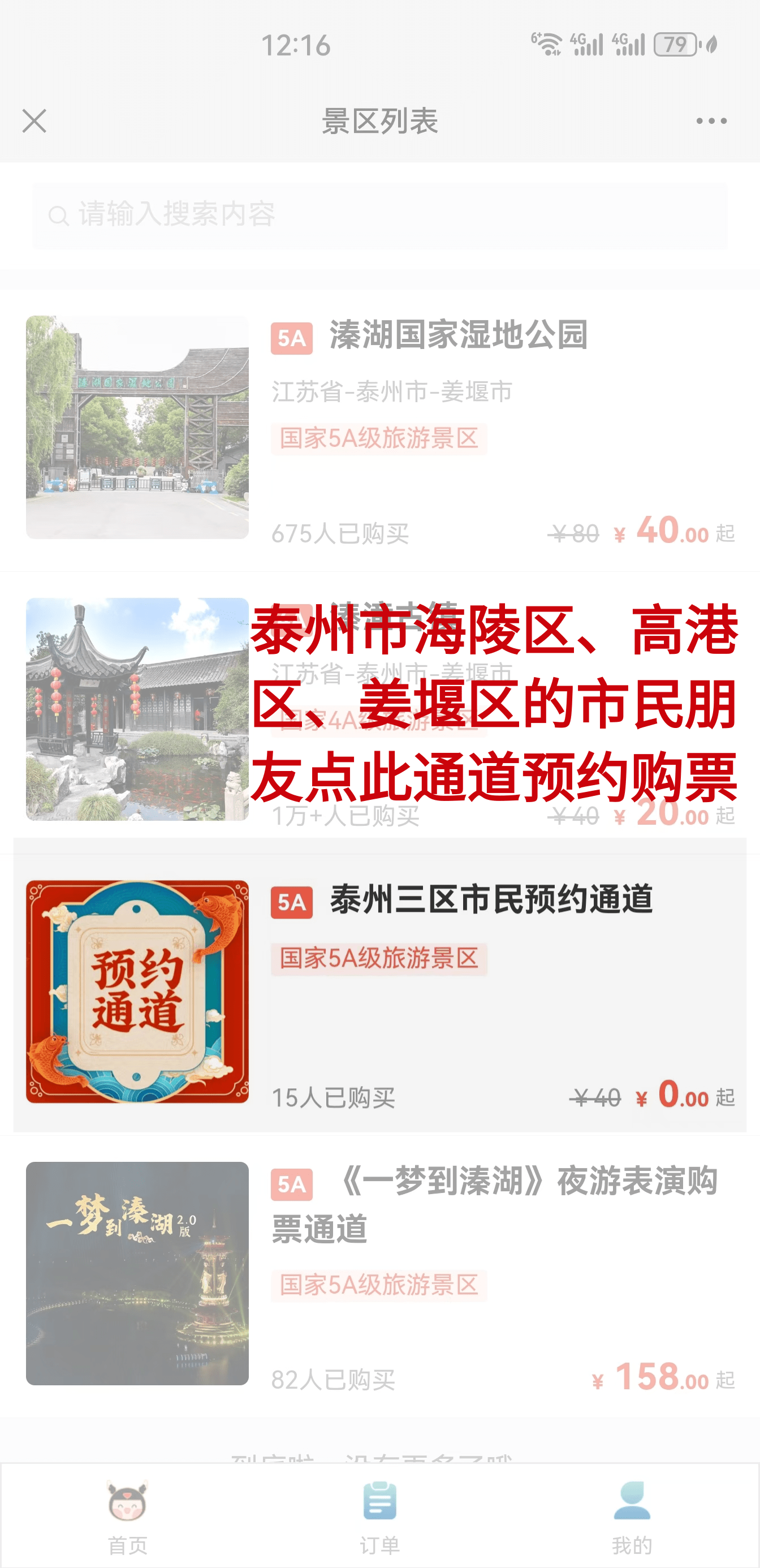Open the three-dot more menu
The image size is (760, 1568).
click(x=711, y=121)
